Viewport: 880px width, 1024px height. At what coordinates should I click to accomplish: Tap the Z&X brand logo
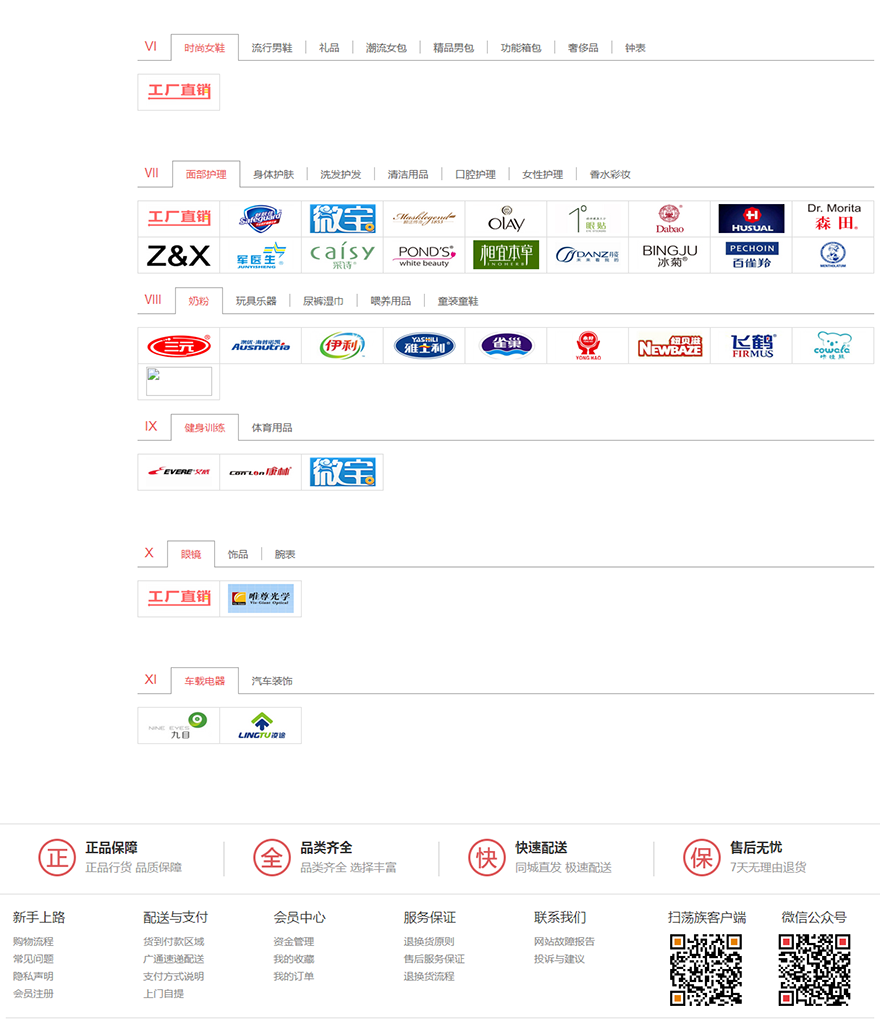click(x=179, y=255)
